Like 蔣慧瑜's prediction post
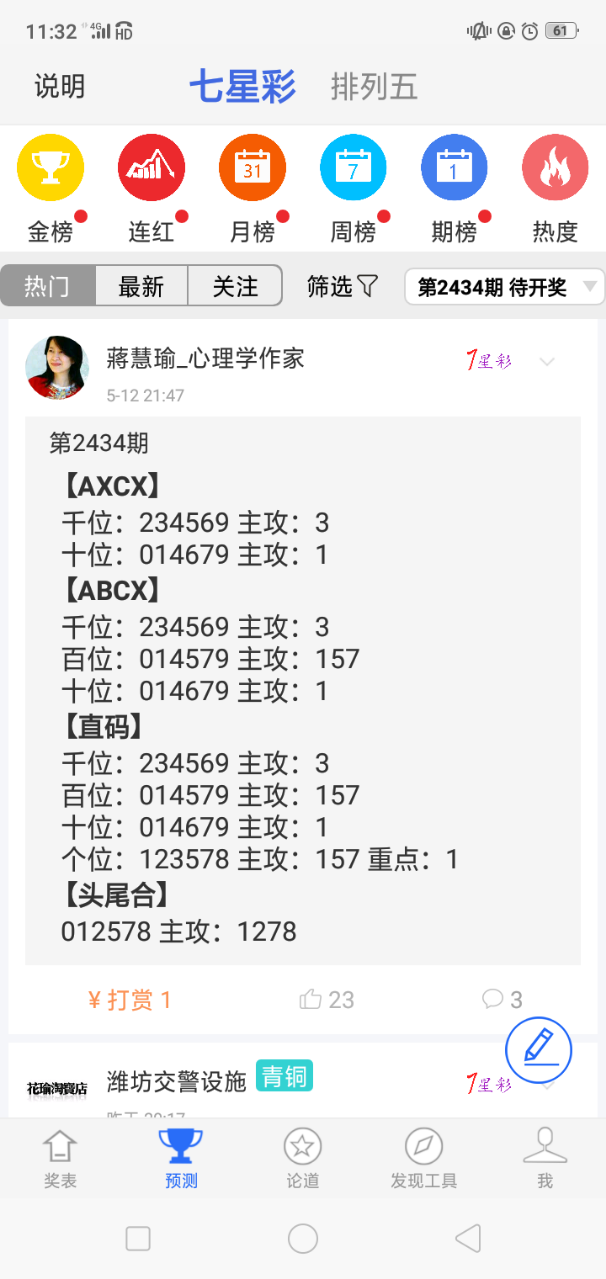This screenshot has width=606, height=1279. 327,999
